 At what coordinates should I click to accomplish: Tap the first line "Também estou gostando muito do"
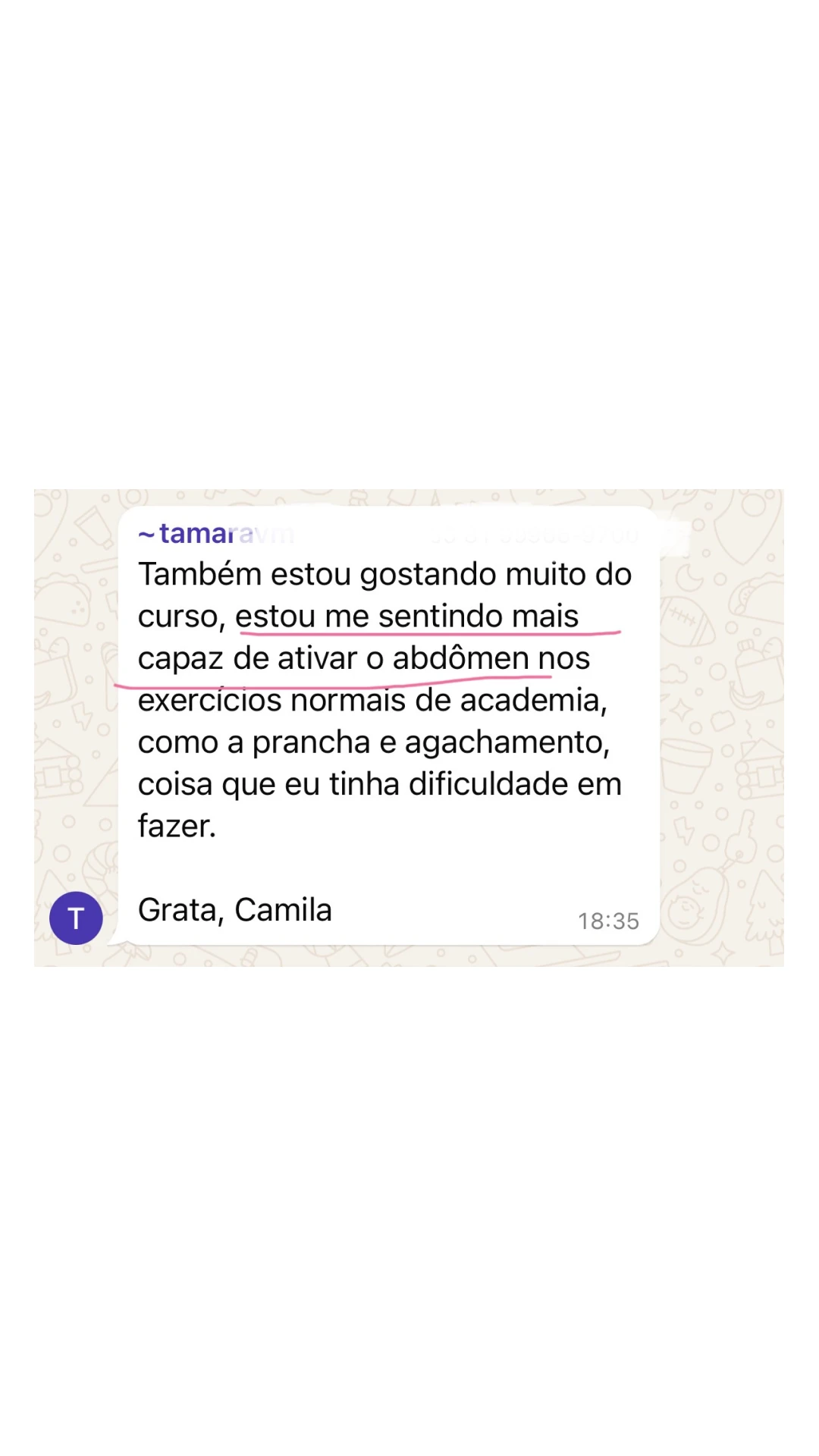point(384,574)
